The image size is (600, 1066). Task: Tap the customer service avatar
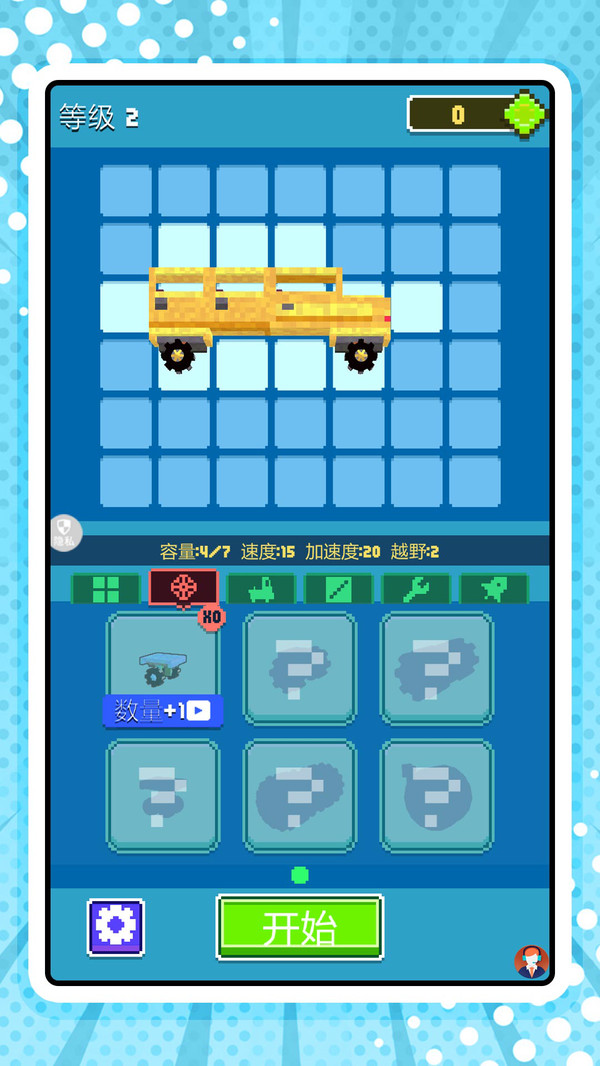(x=531, y=961)
